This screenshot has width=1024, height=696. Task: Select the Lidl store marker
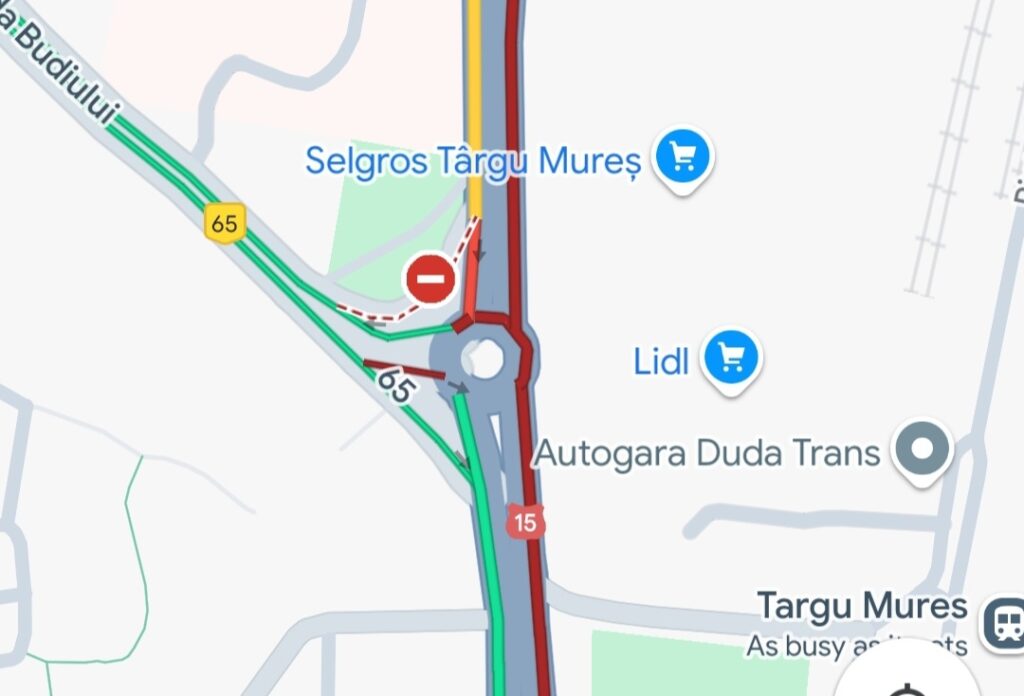click(x=731, y=360)
